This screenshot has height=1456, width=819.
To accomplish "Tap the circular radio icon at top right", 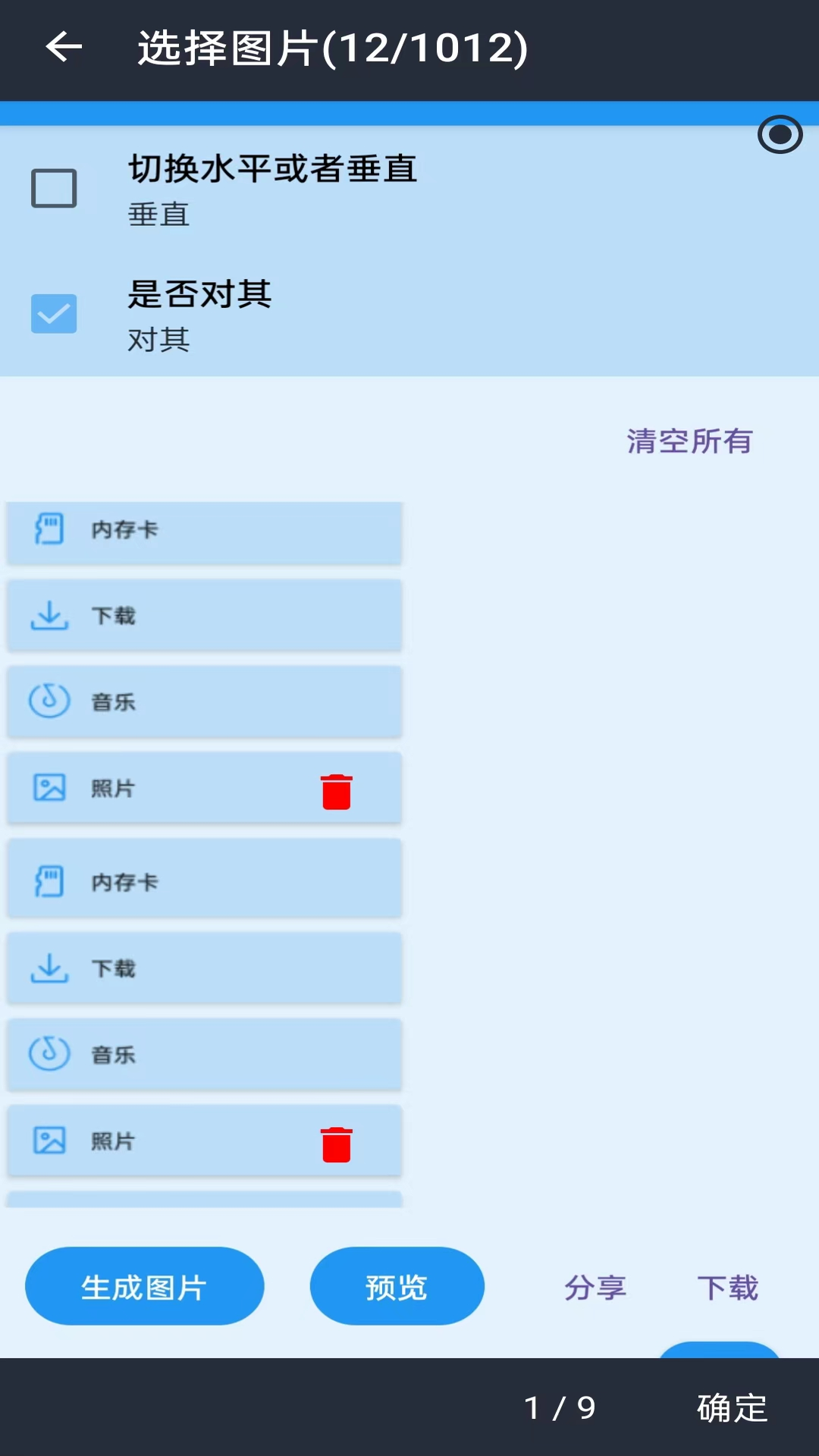I will (780, 135).
